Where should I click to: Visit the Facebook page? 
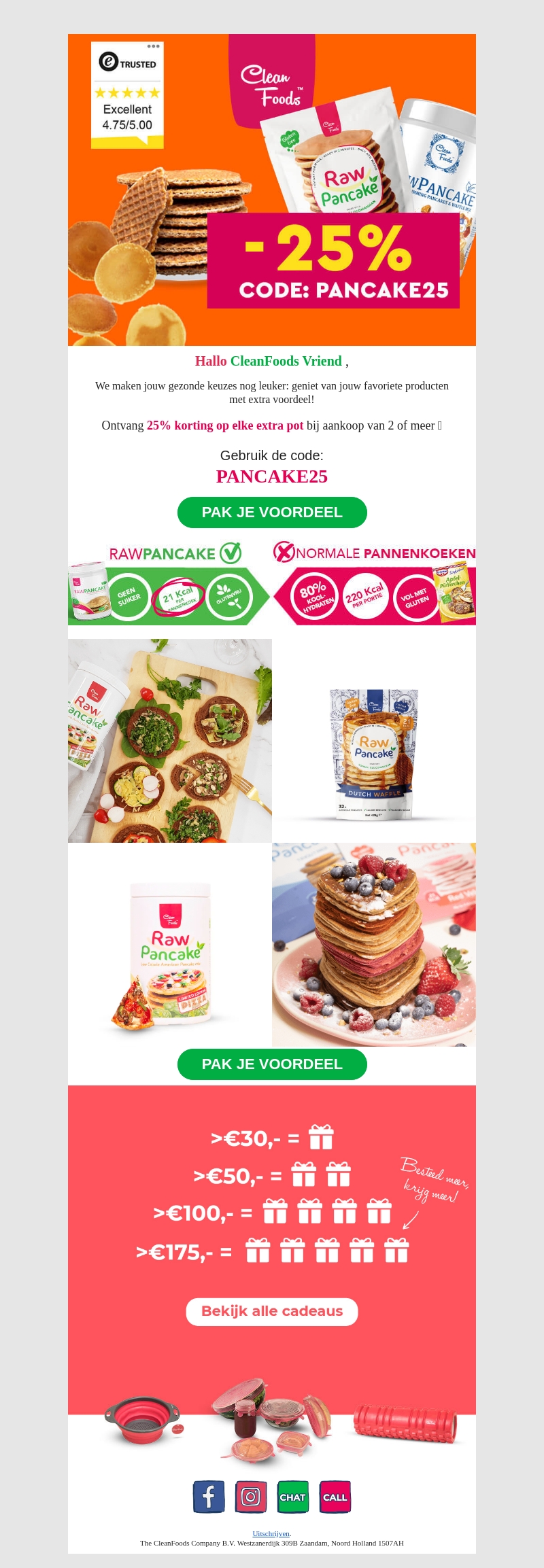click(x=209, y=1497)
